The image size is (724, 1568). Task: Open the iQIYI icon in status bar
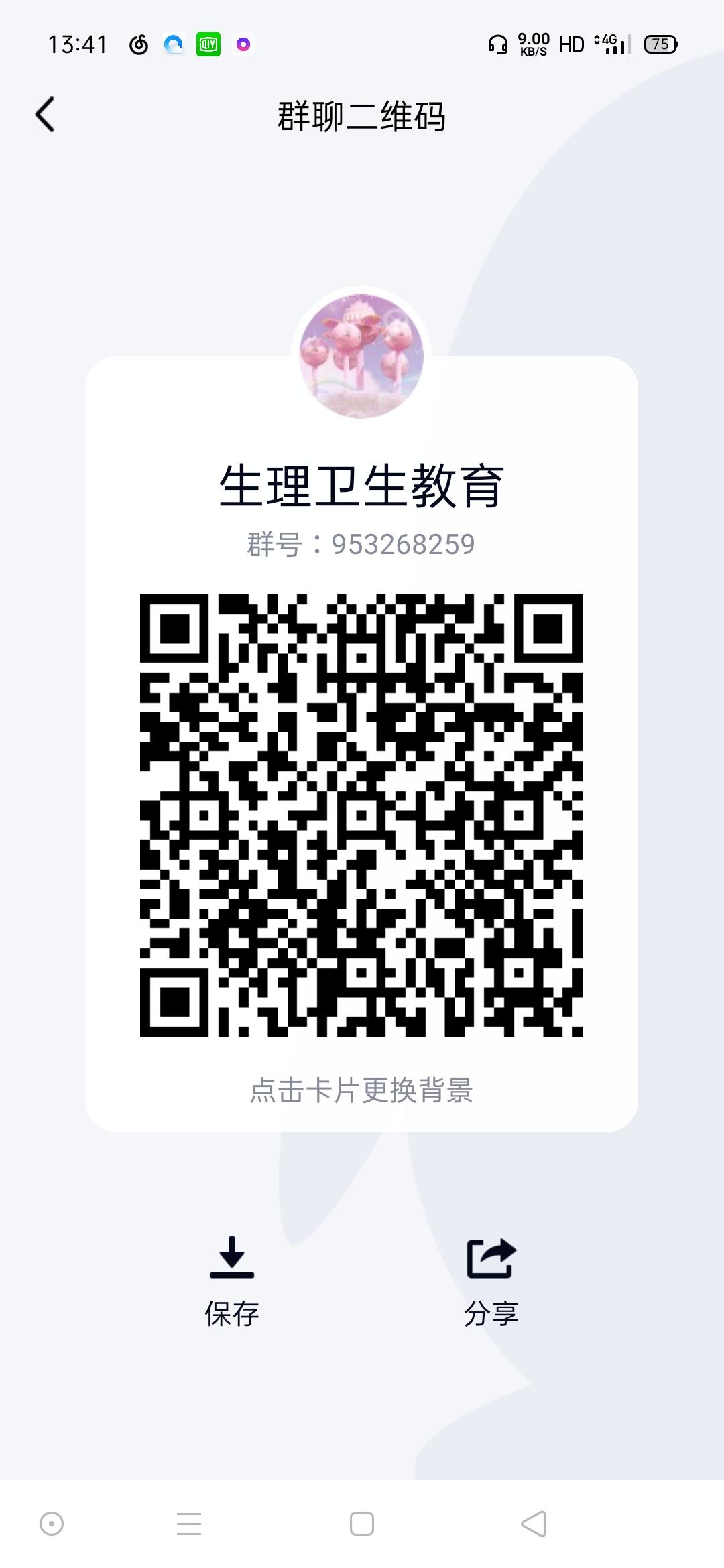tap(208, 44)
